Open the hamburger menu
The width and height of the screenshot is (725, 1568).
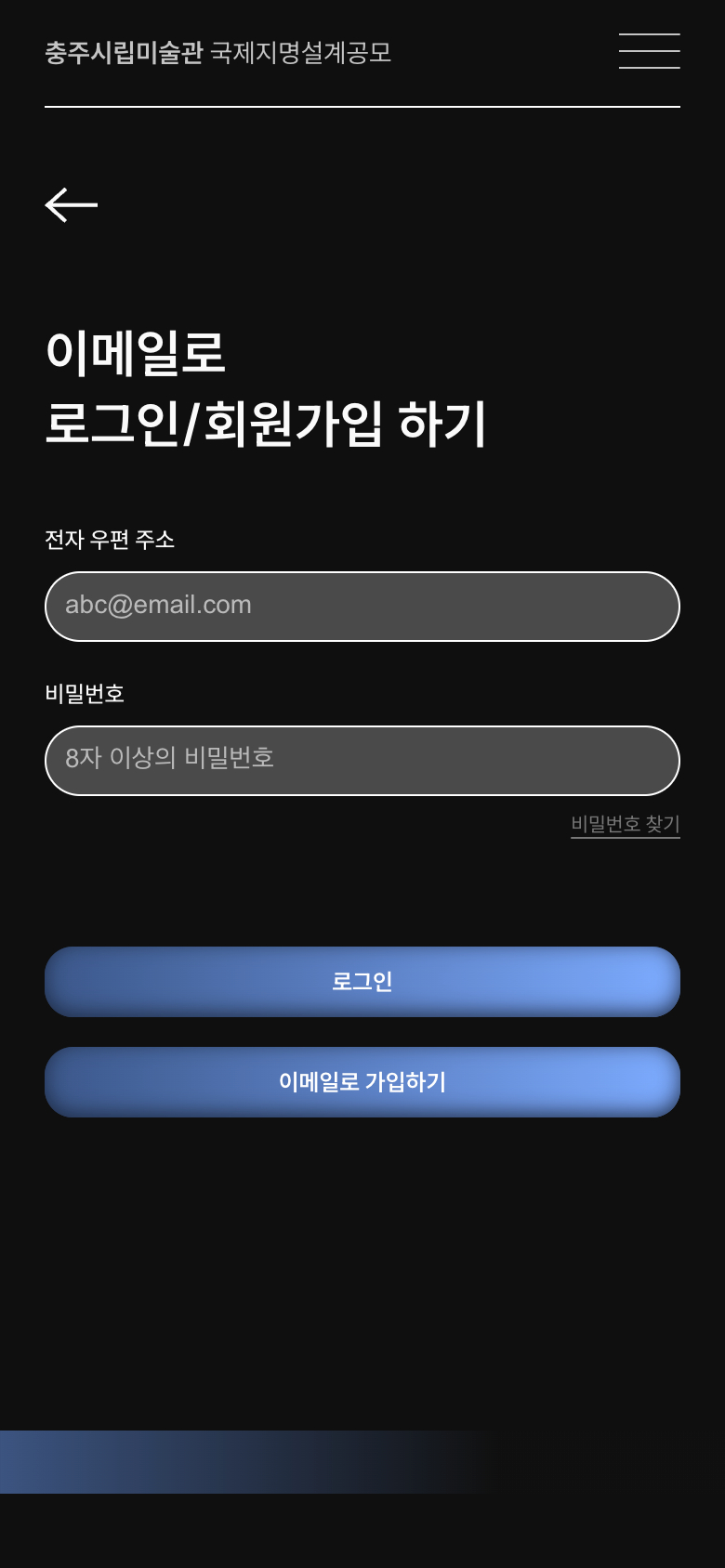pos(649,51)
